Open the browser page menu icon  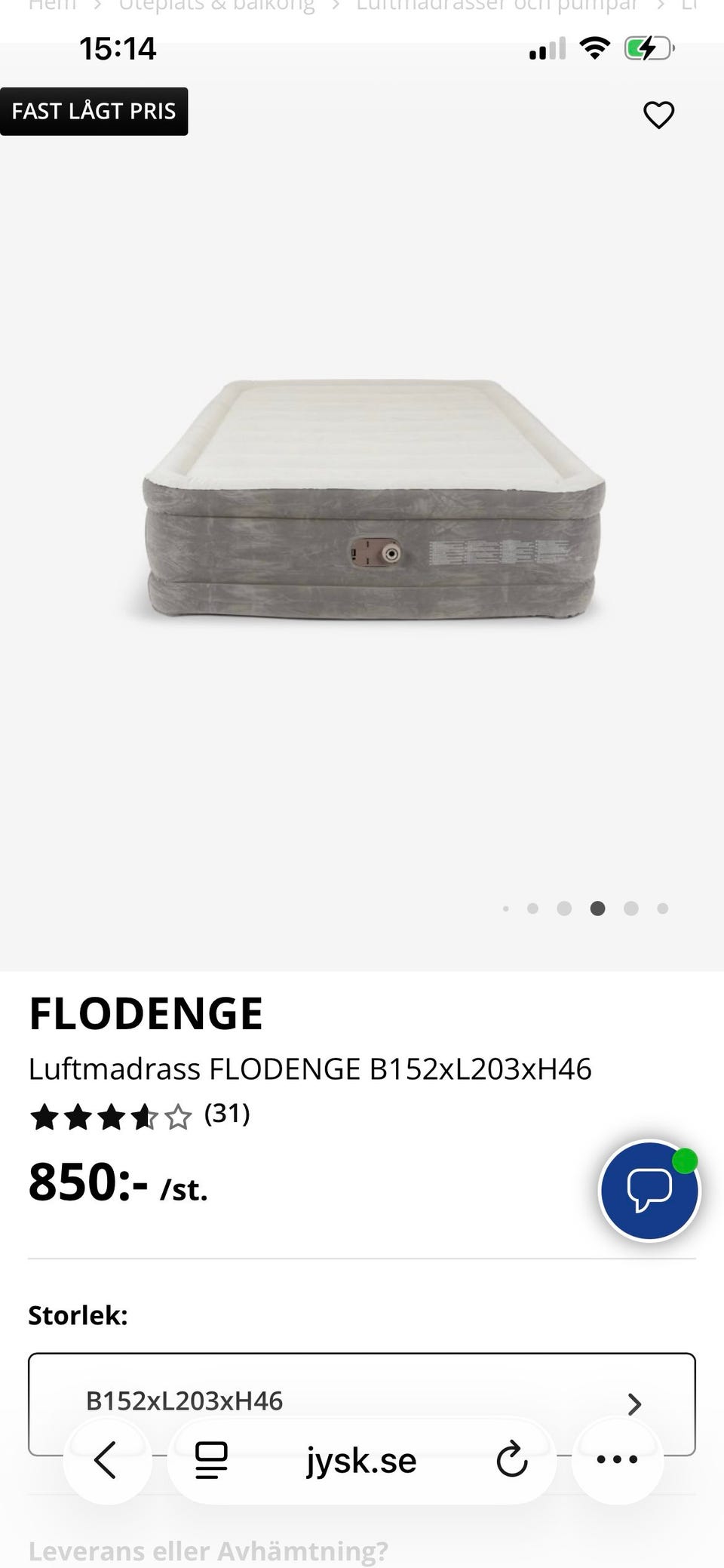(211, 1459)
